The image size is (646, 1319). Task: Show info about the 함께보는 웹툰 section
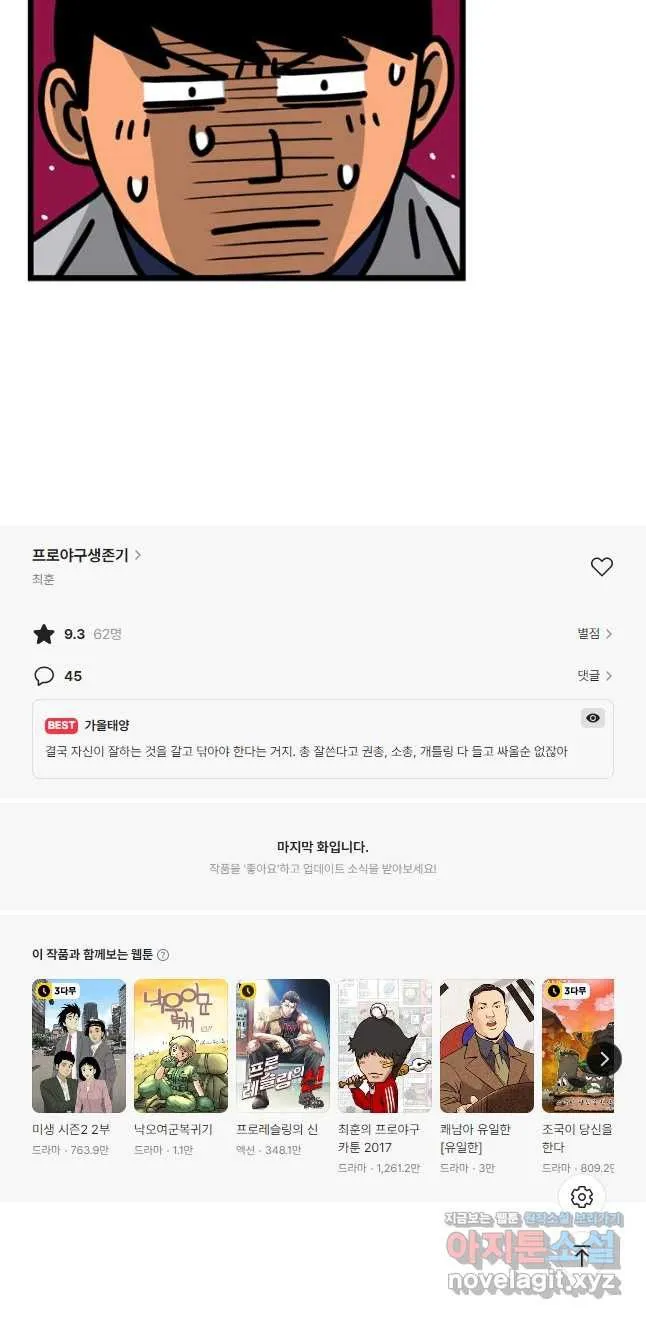(x=163, y=955)
